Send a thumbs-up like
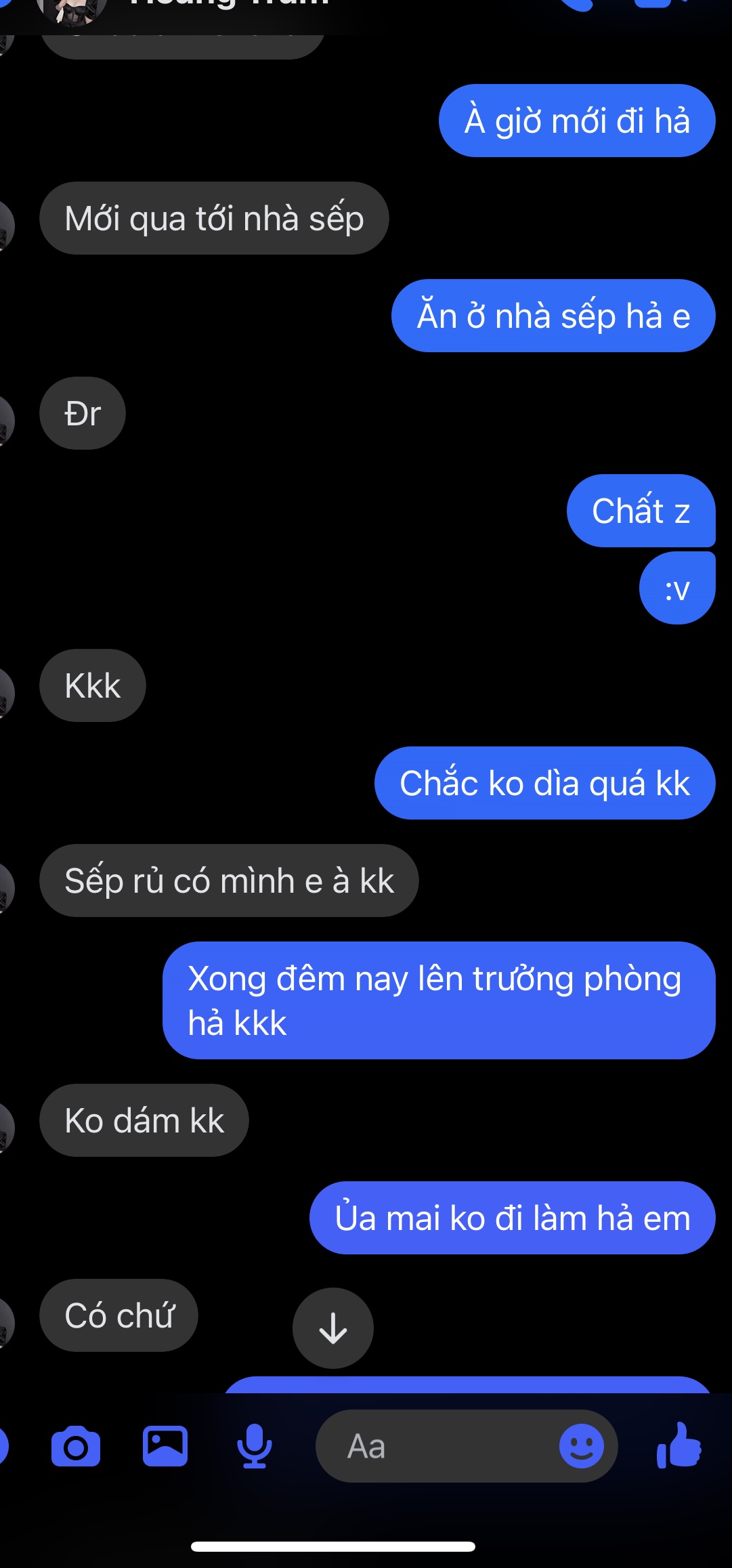The image size is (732, 1568). 679,1446
